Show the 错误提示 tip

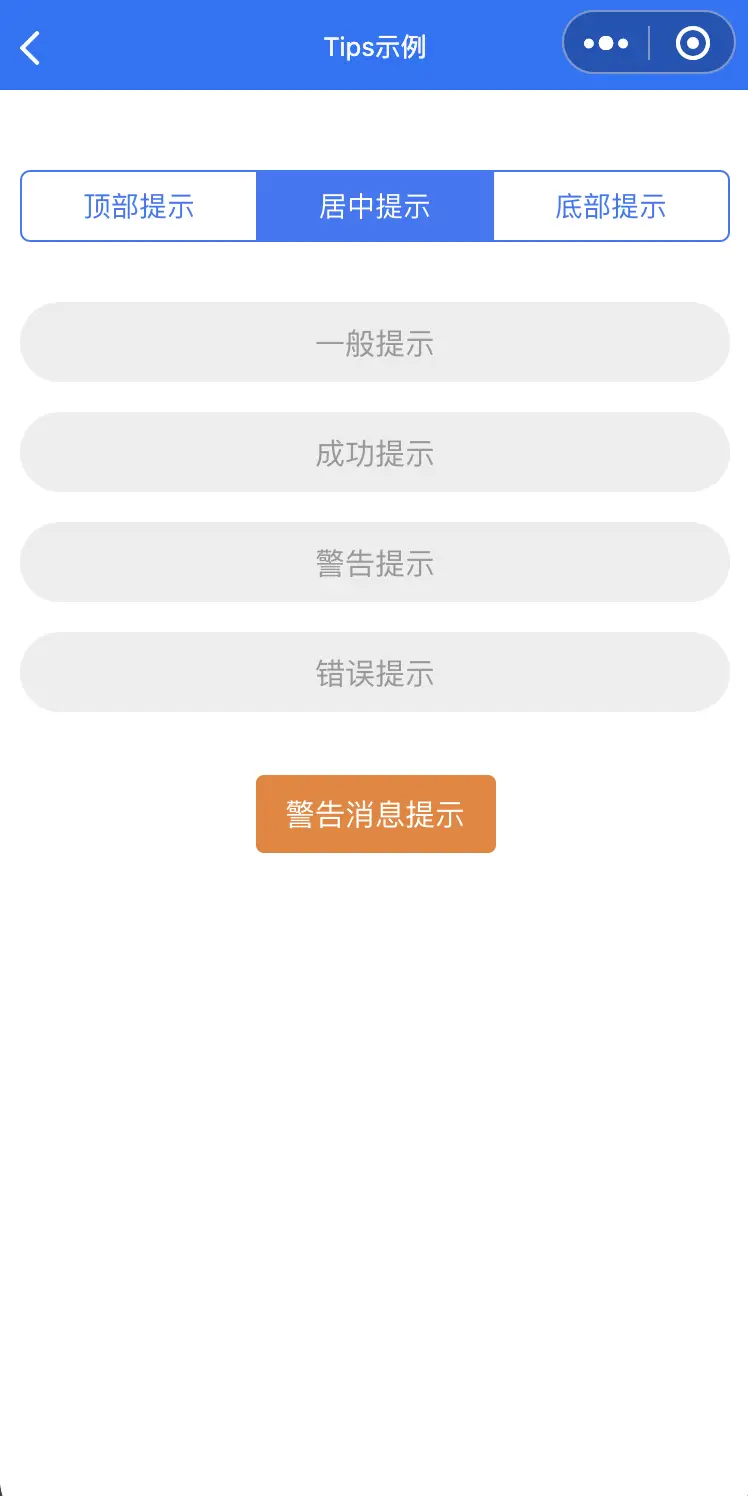pos(375,672)
